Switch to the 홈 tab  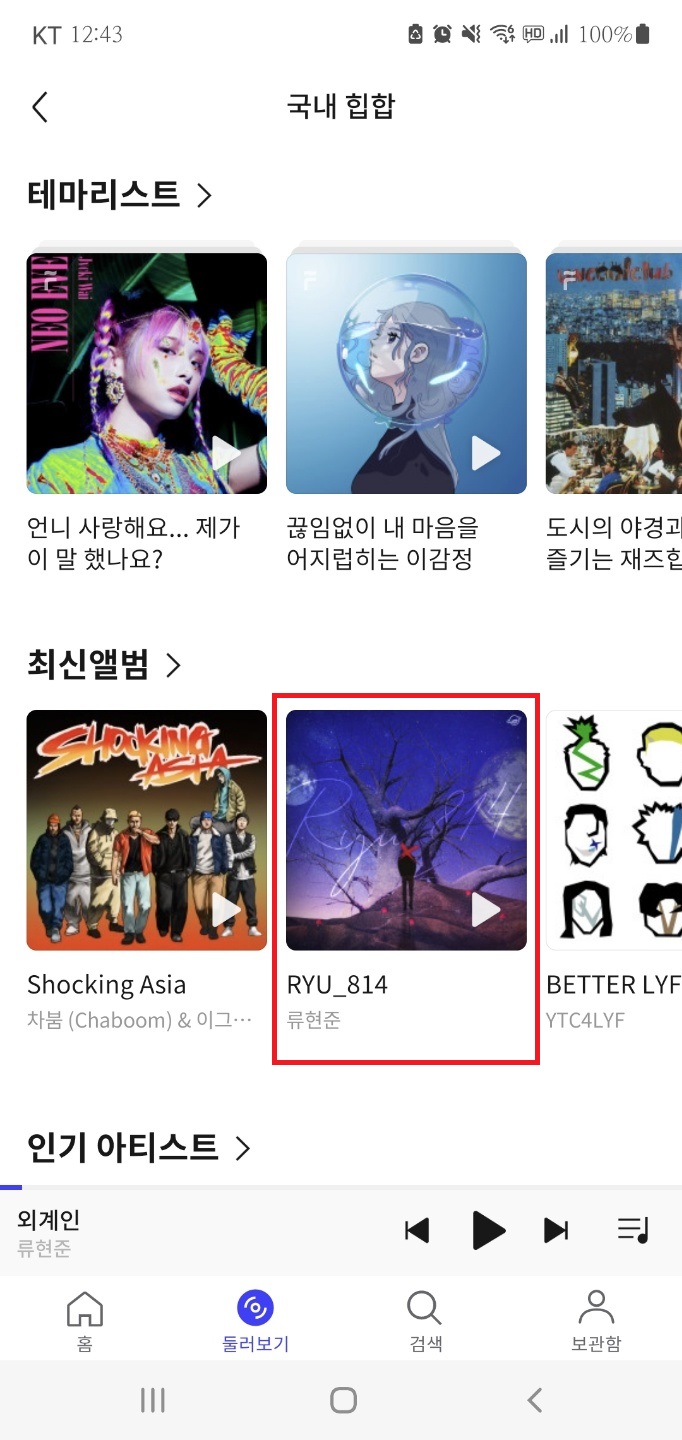click(x=84, y=1320)
